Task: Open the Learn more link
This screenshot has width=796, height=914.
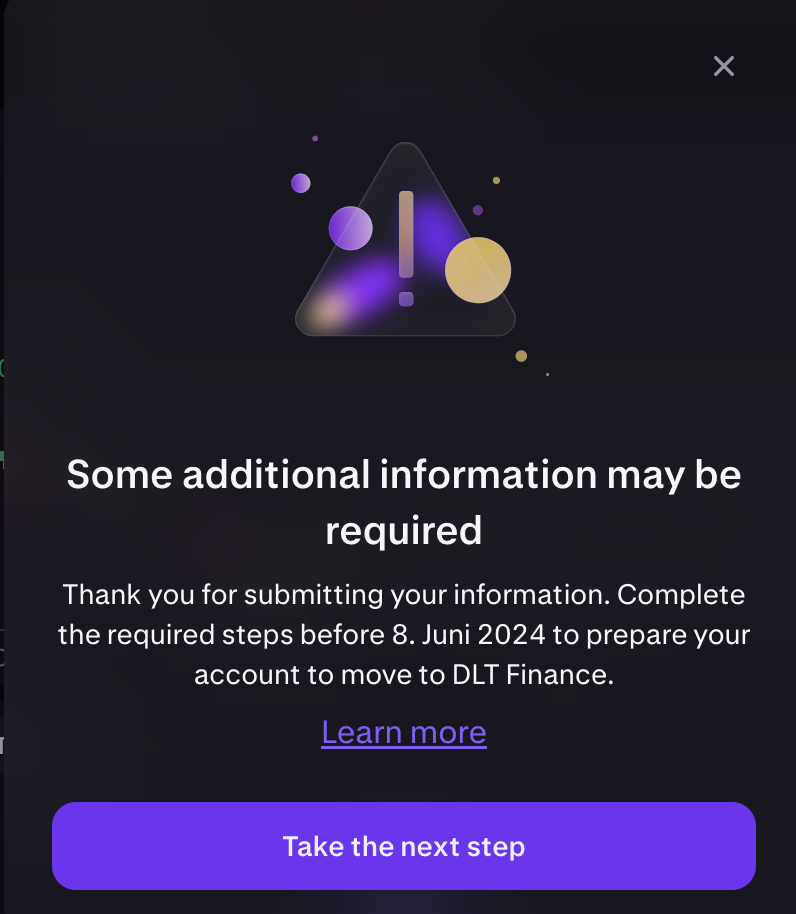Action: tap(404, 732)
